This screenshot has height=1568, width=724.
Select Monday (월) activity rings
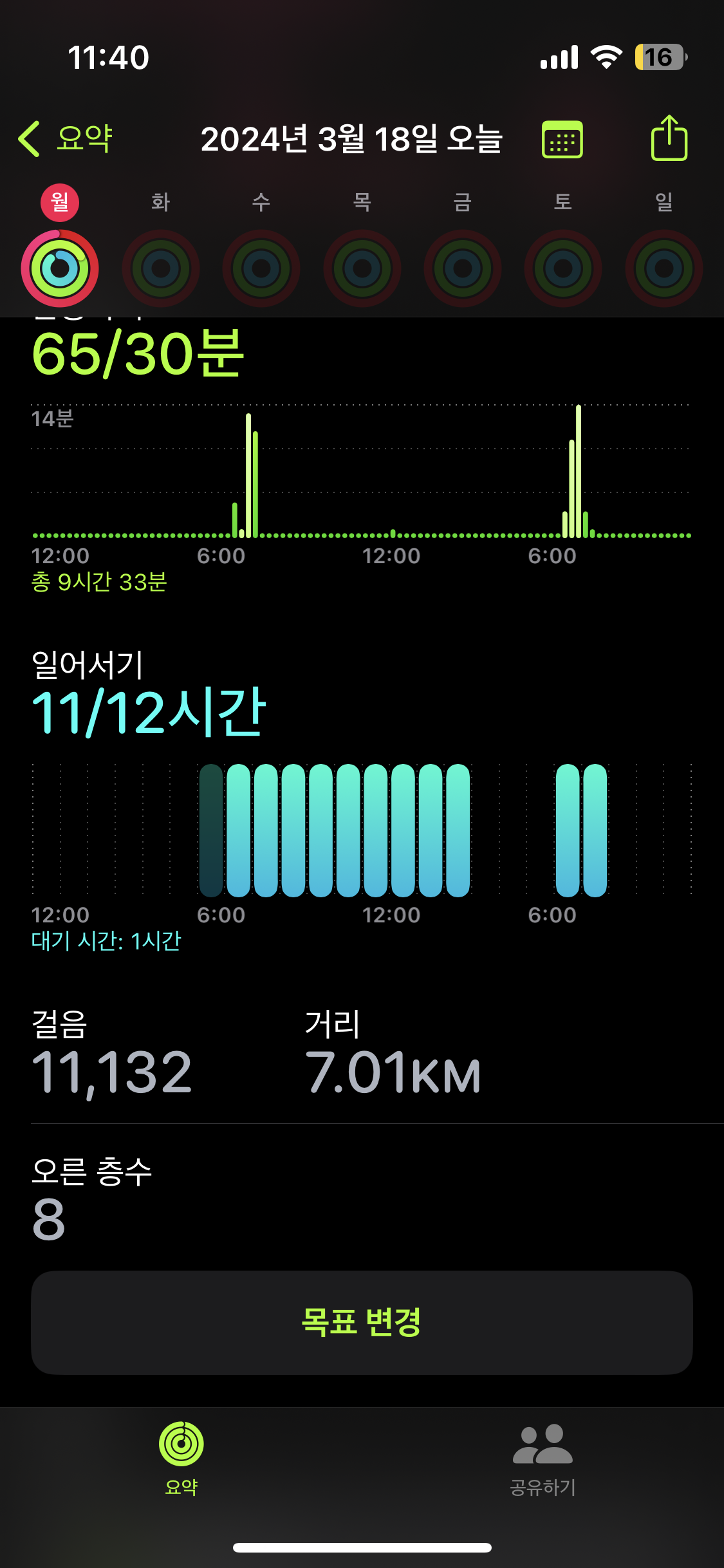click(x=60, y=267)
